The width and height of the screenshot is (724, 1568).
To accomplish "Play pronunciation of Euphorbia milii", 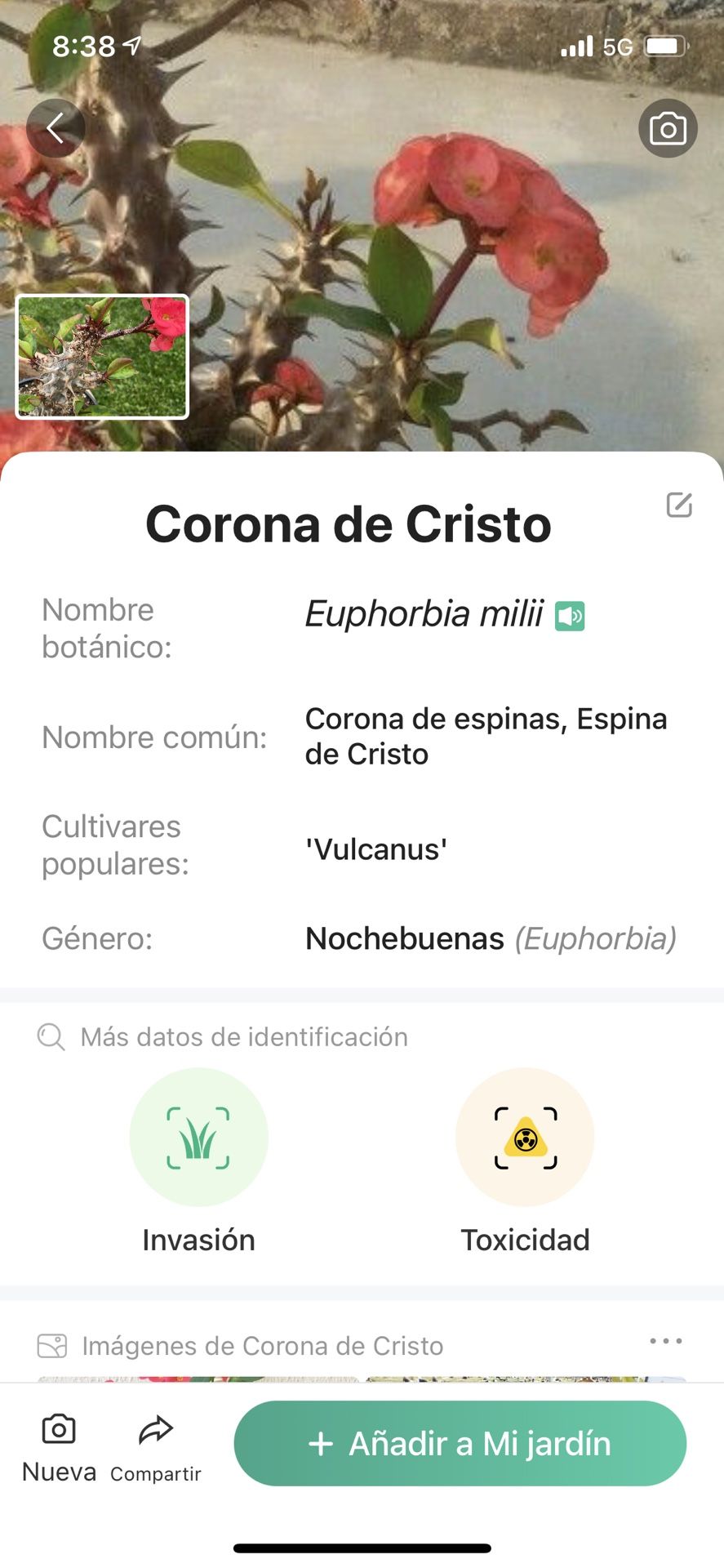I will pyautogui.click(x=570, y=616).
